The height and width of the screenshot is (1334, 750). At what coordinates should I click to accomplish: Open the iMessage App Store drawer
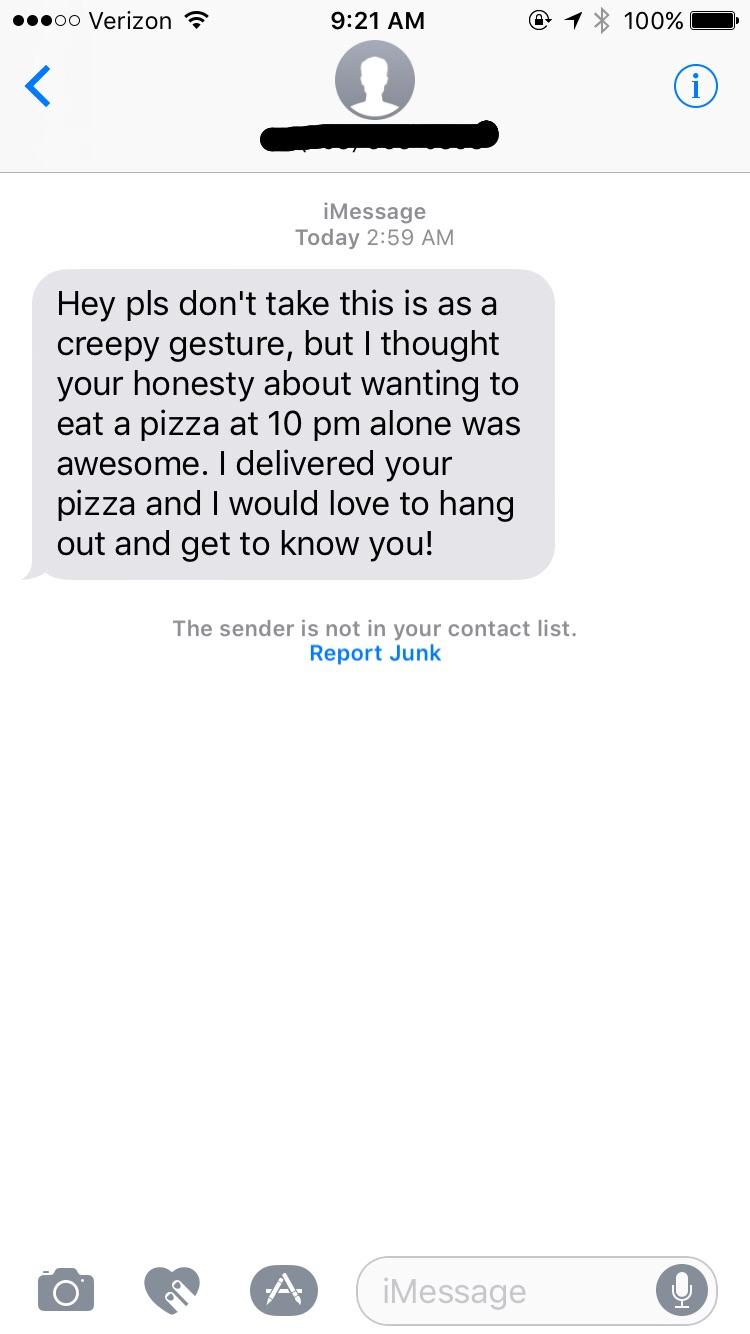[283, 1289]
